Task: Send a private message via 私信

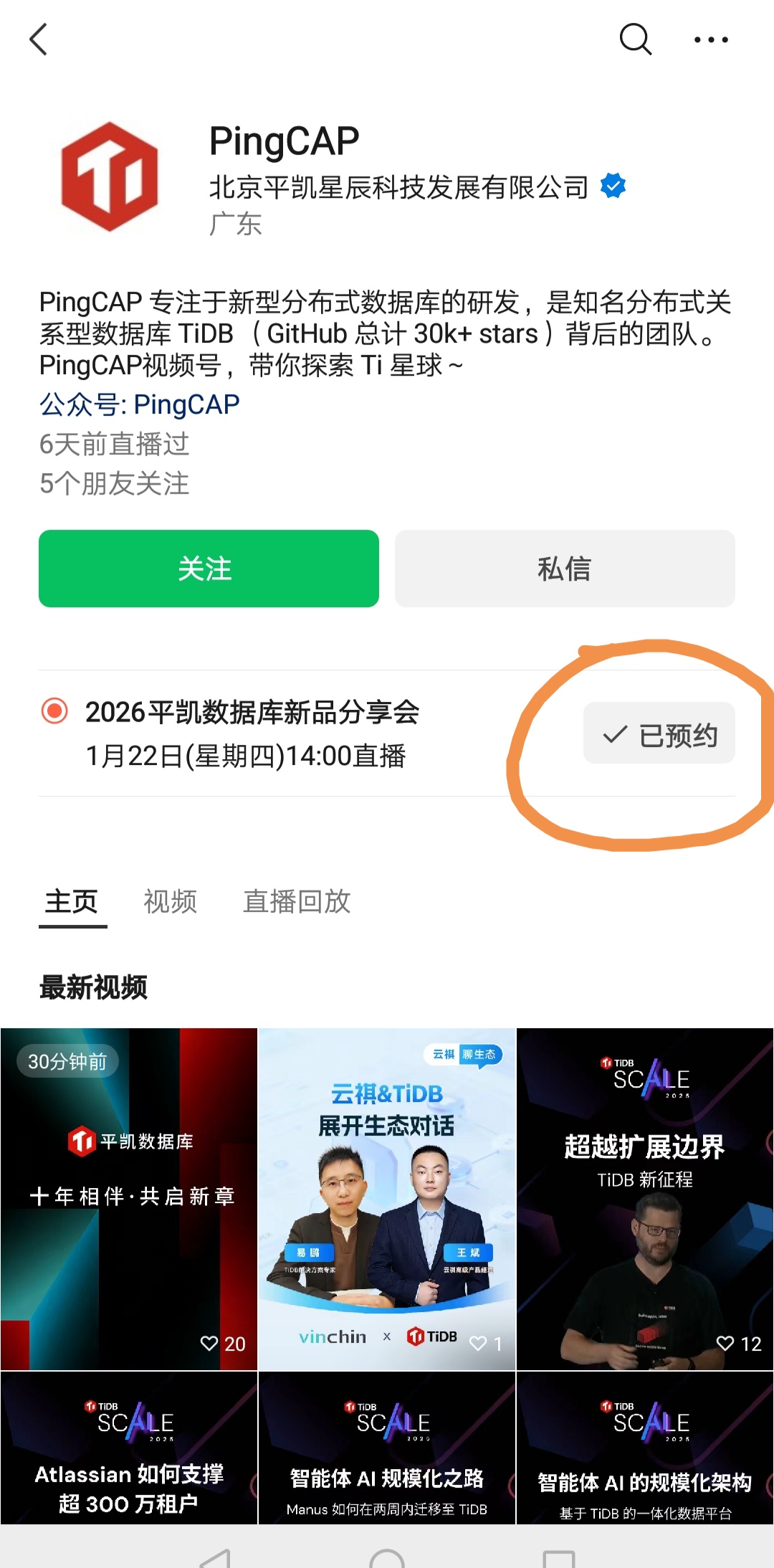Action: pos(565,569)
